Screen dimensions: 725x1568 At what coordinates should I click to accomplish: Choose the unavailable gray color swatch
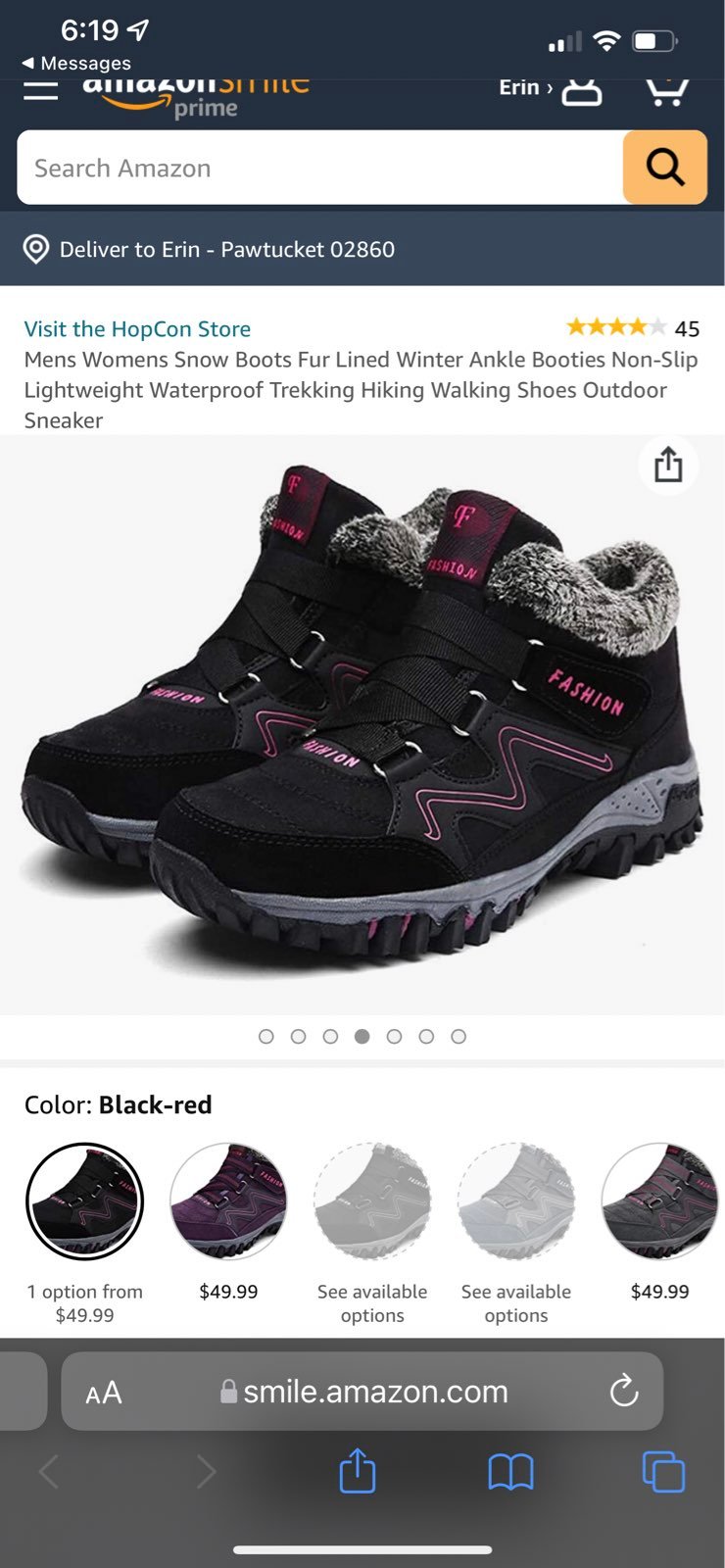372,1200
